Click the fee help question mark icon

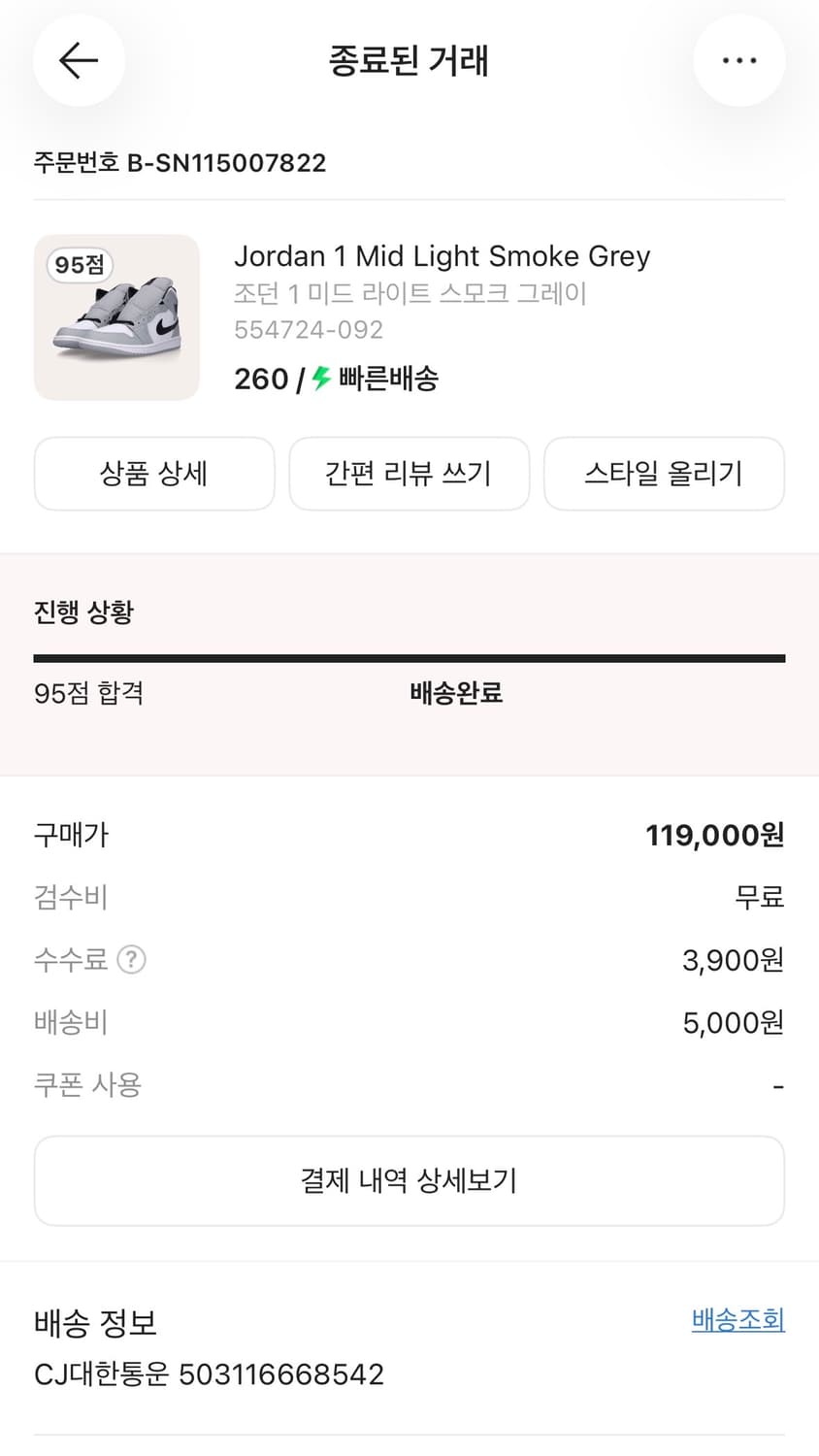point(134,959)
